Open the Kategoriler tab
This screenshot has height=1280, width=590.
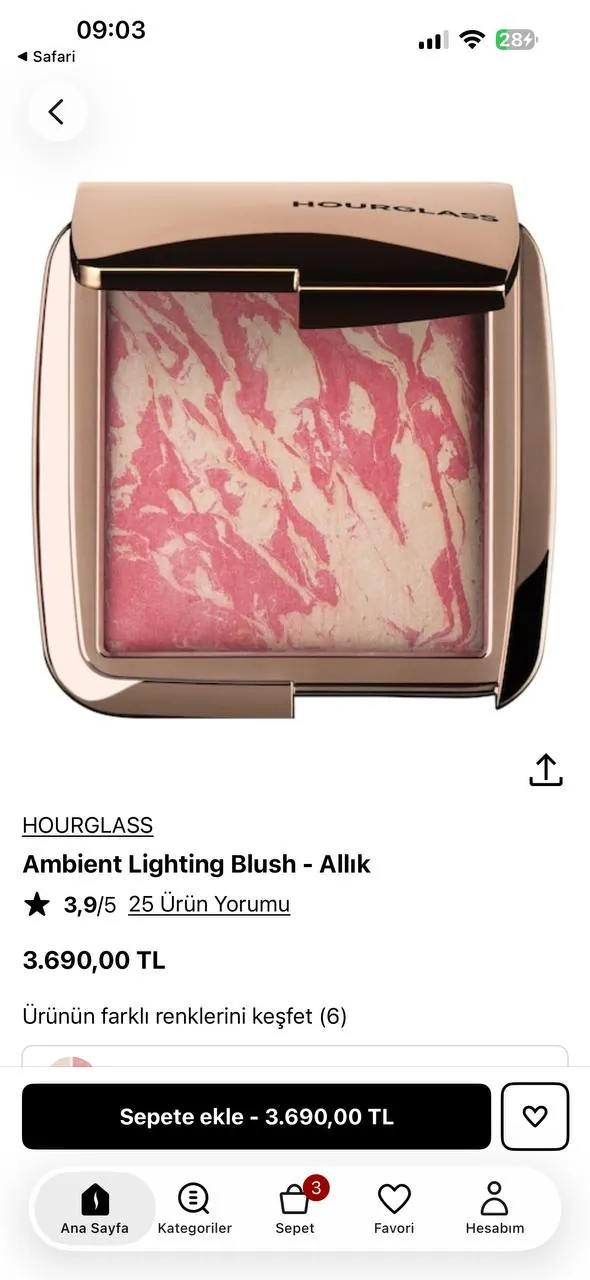pos(194,1208)
